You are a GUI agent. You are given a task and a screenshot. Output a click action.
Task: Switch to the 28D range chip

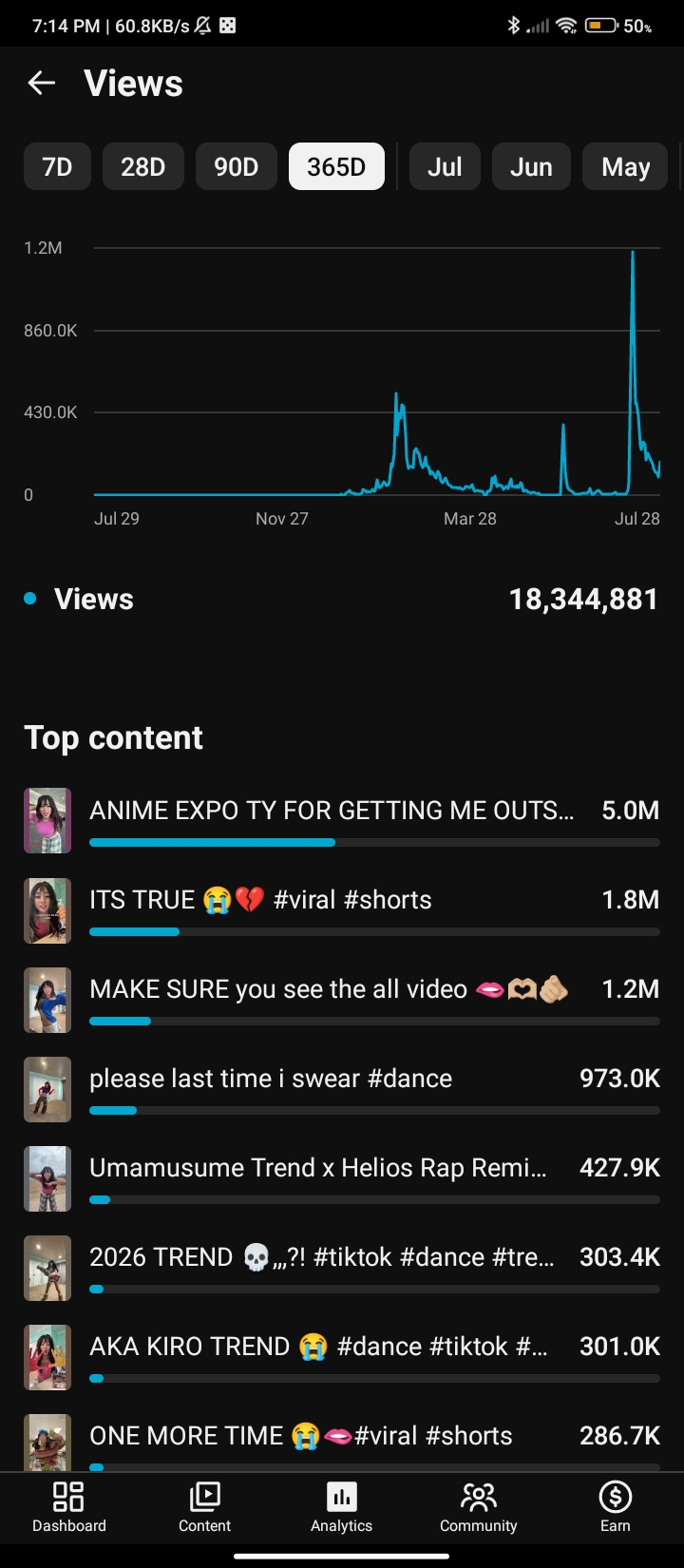[x=143, y=167]
